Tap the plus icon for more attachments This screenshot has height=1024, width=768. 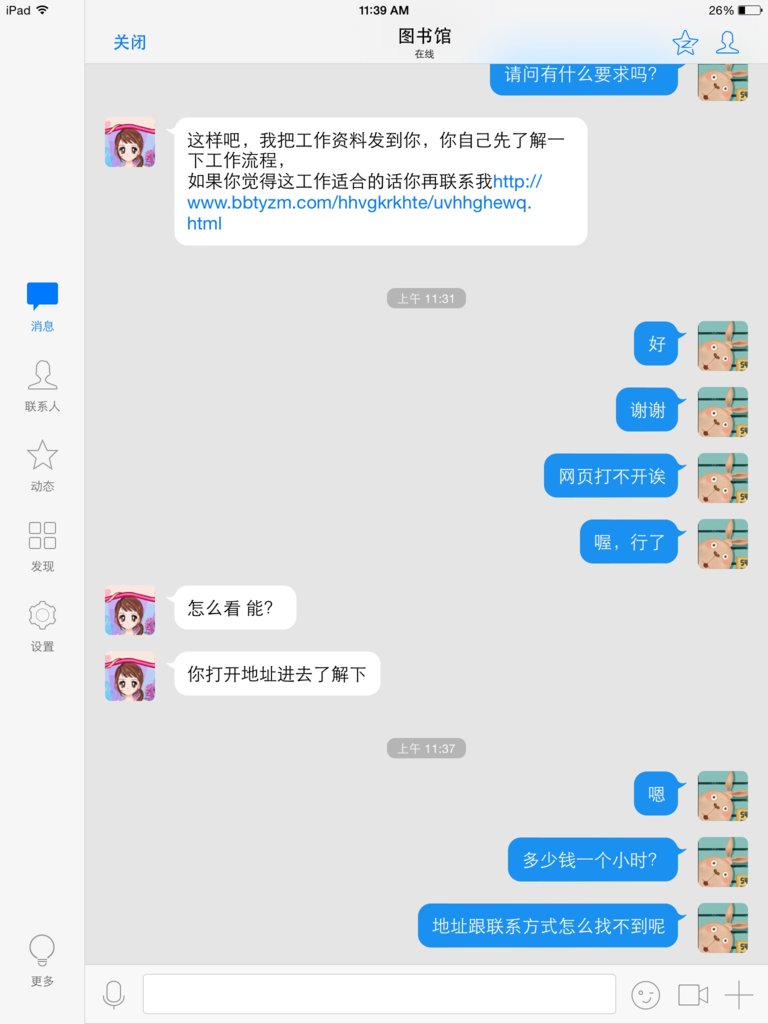point(738,994)
